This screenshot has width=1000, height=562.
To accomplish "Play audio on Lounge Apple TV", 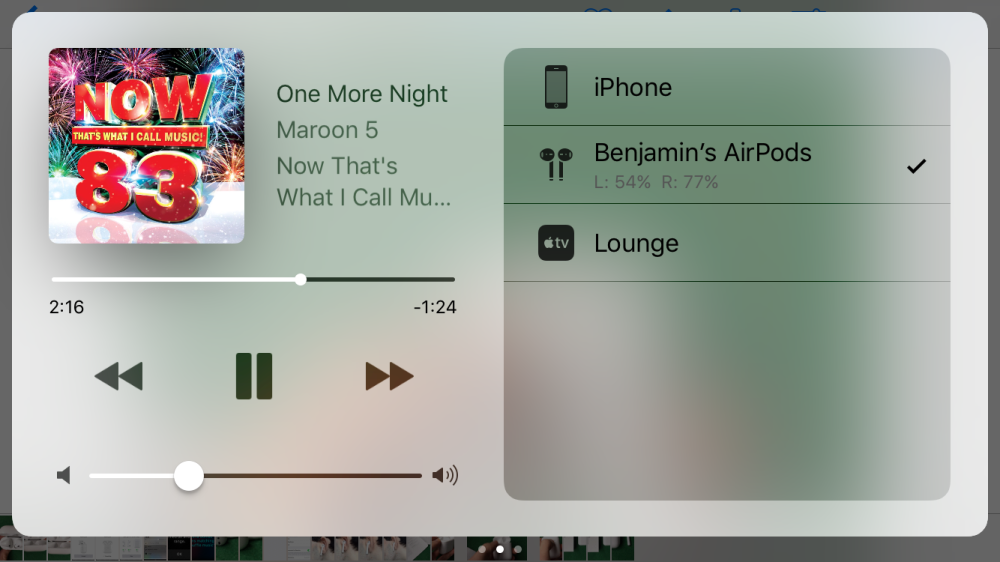I will (x=726, y=243).
